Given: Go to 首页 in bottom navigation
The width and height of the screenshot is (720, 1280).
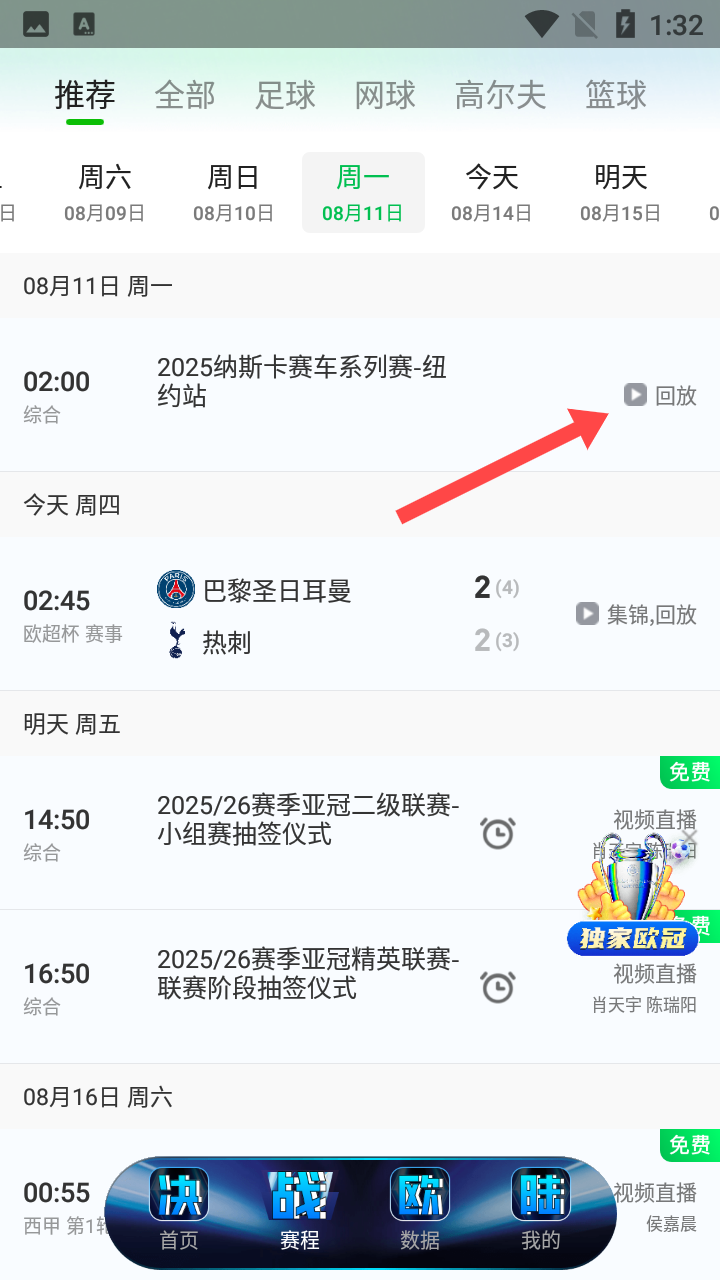Looking at the screenshot, I should click(x=179, y=1212).
